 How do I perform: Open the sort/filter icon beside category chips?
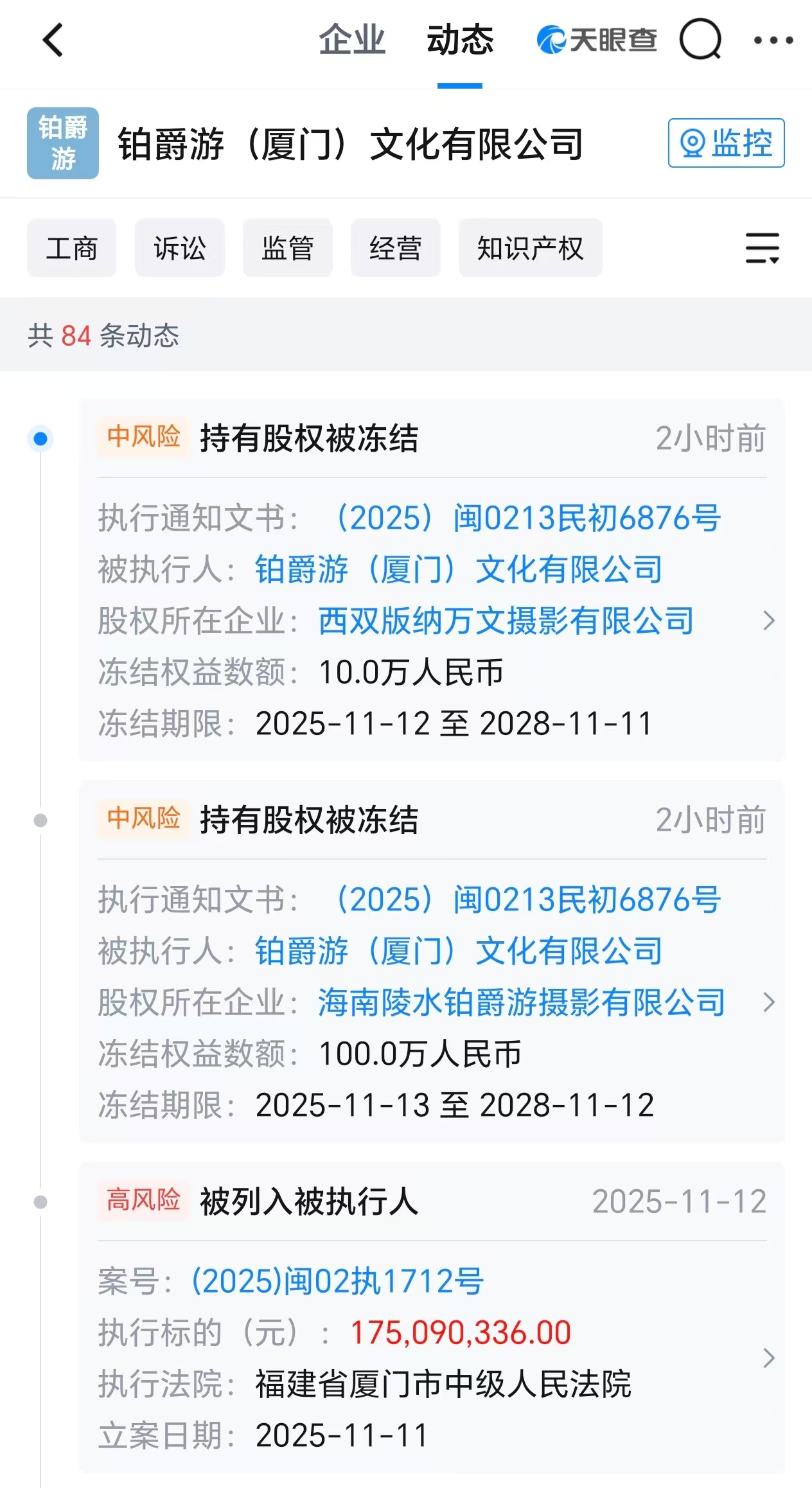pyautogui.click(x=762, y=247)
